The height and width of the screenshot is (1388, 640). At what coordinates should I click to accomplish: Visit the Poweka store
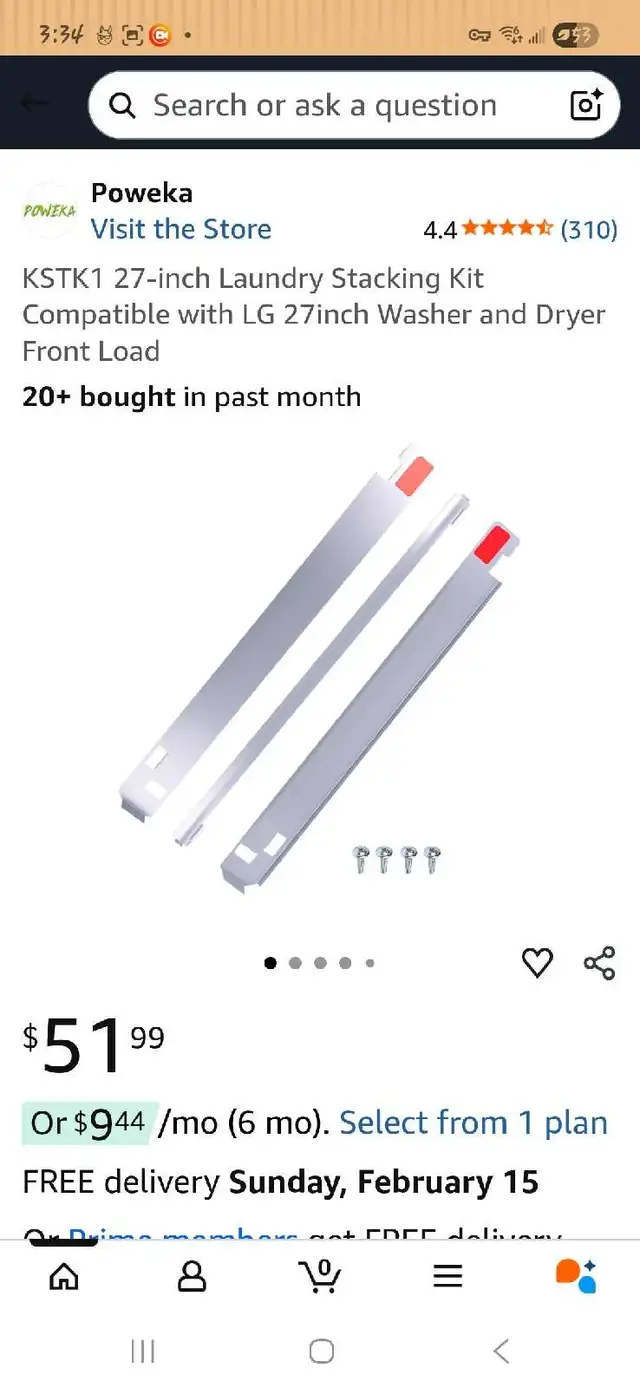(x=181, y=229)
